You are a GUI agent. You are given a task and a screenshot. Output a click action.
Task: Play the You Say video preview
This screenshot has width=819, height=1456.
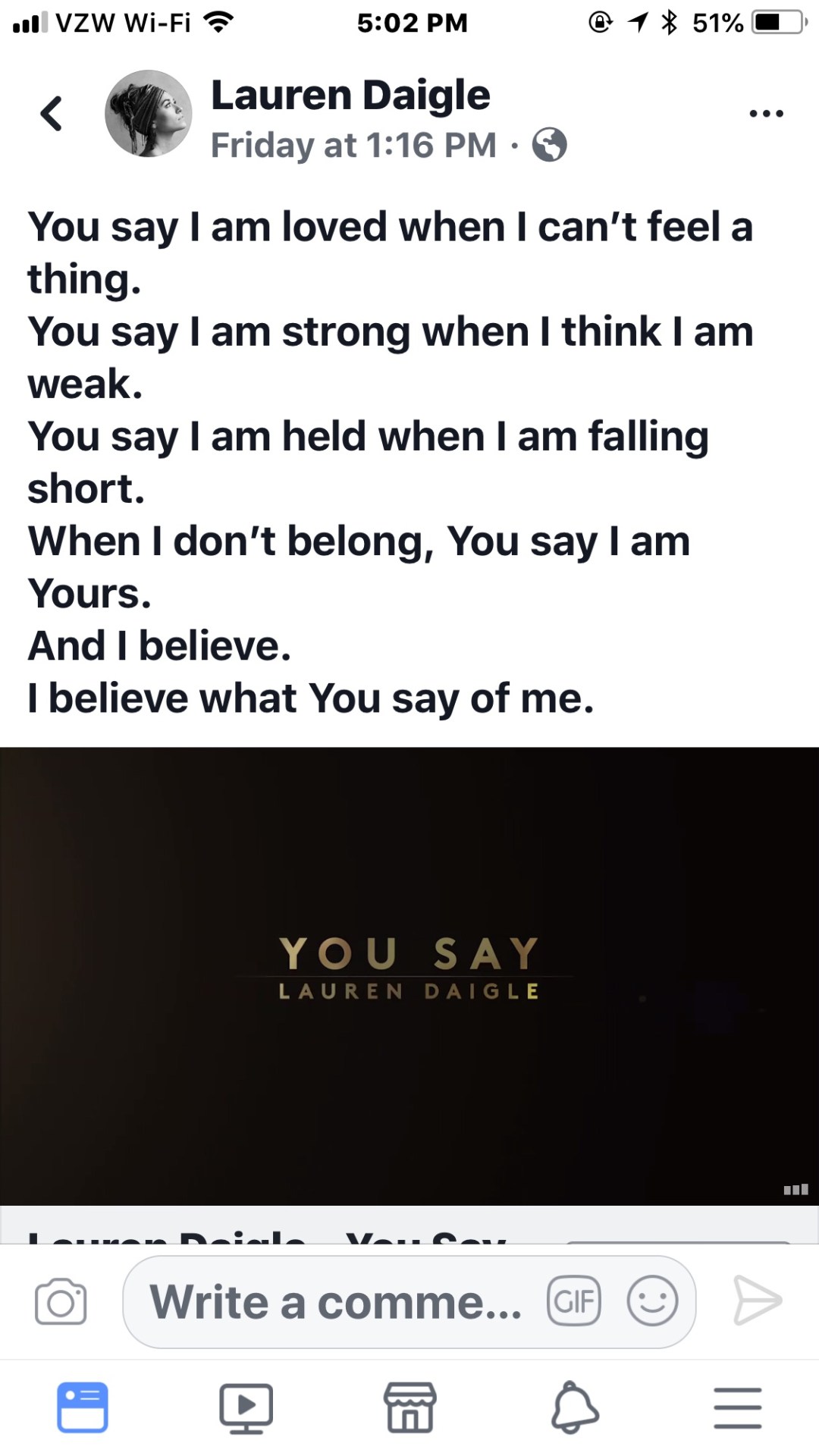pyautogui.click(x=409, y=975)
